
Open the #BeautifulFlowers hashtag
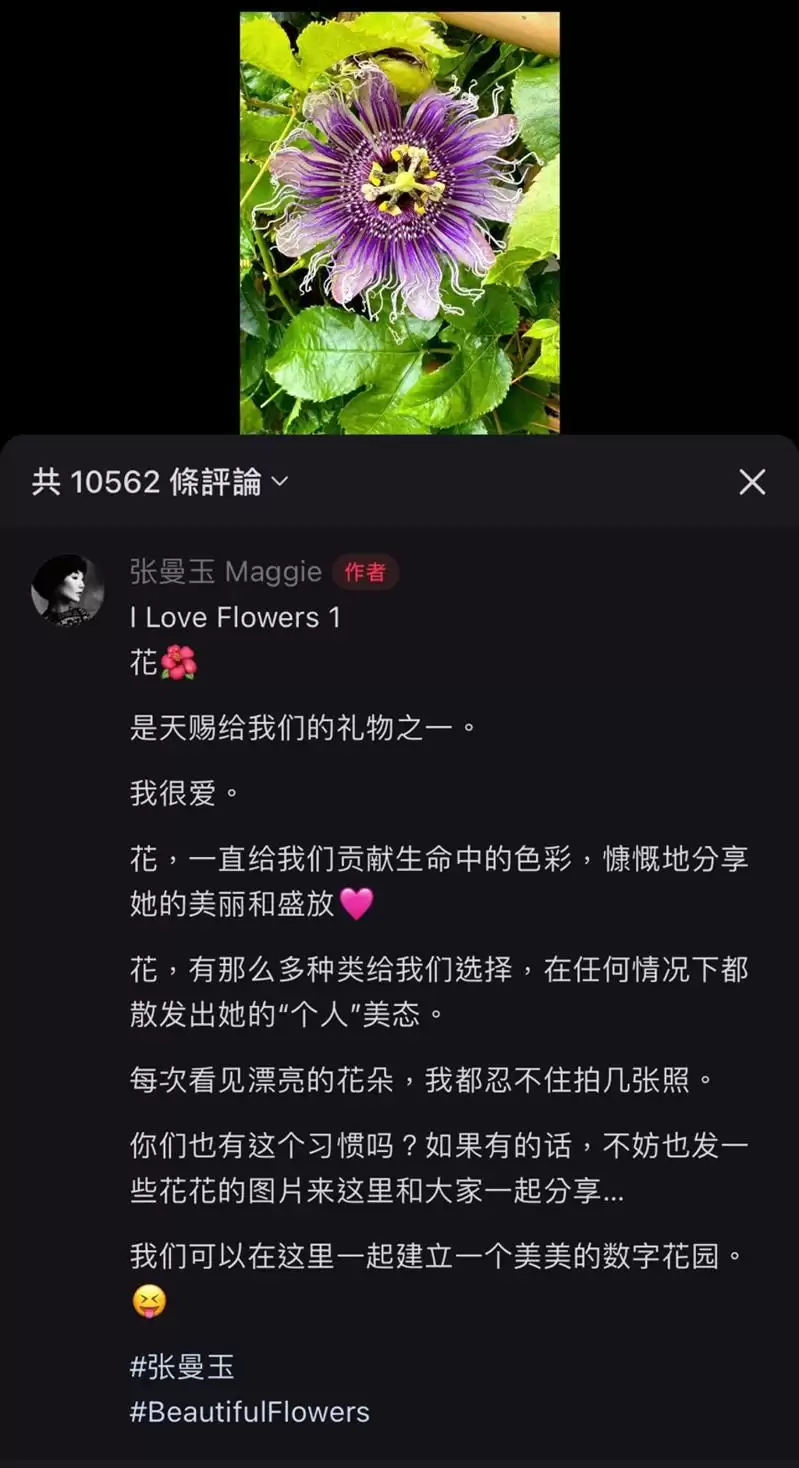tap(250, 1412)
